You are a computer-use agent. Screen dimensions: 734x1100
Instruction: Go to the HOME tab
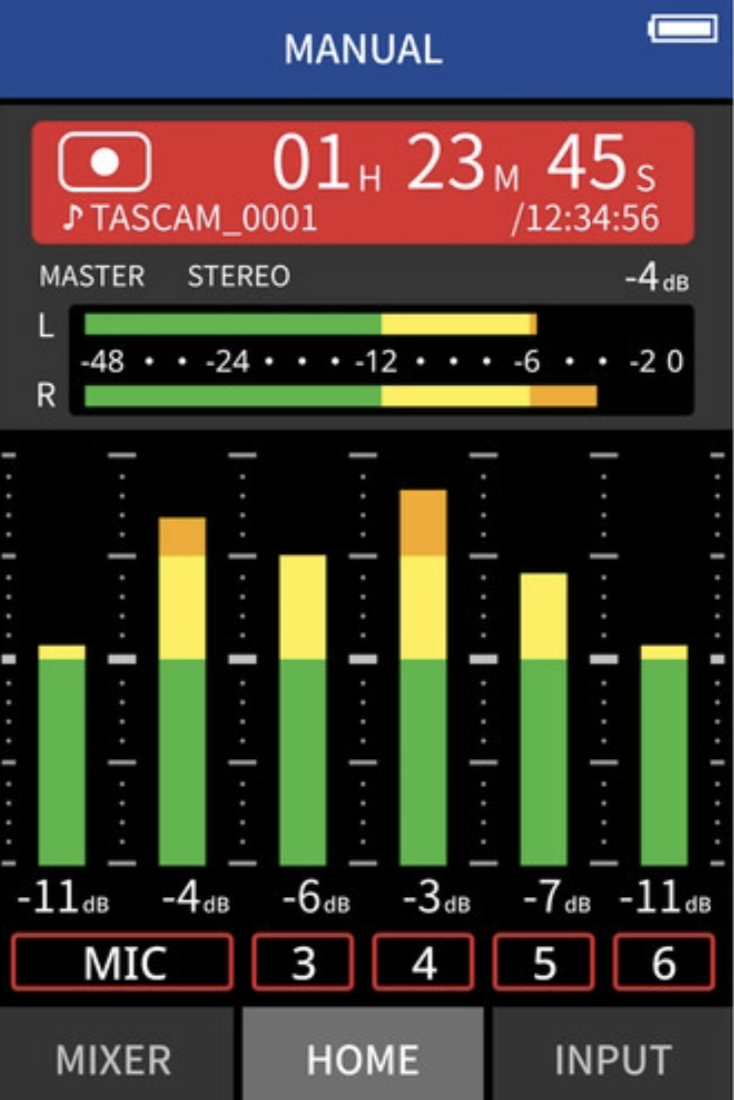pos(363,1058)
